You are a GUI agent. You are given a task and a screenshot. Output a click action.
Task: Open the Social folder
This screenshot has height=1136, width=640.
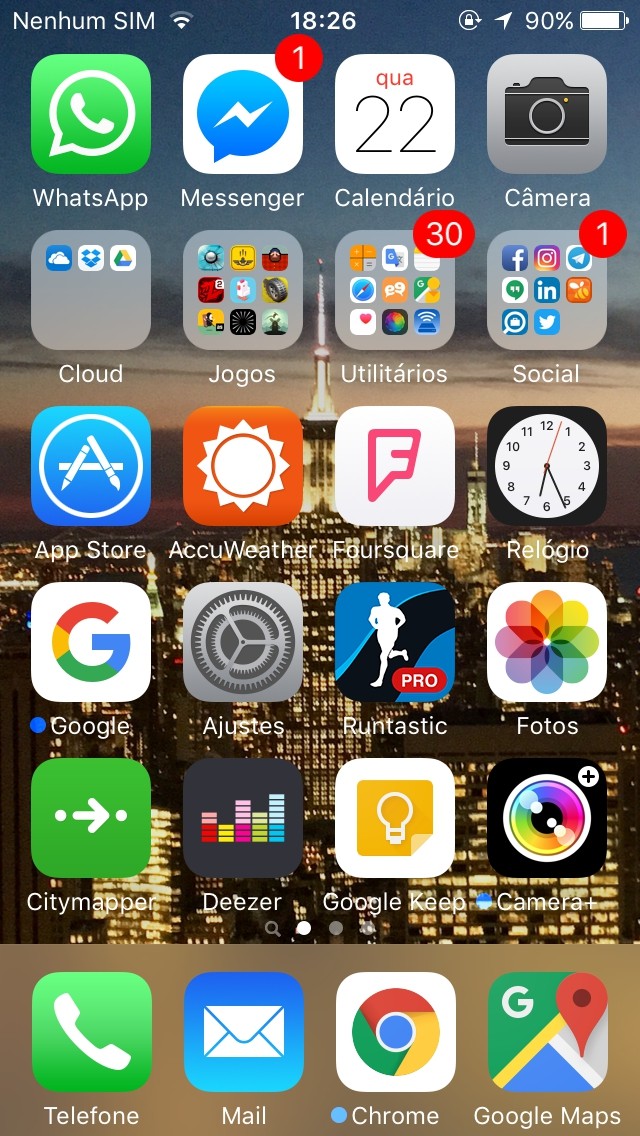point(547,290)
